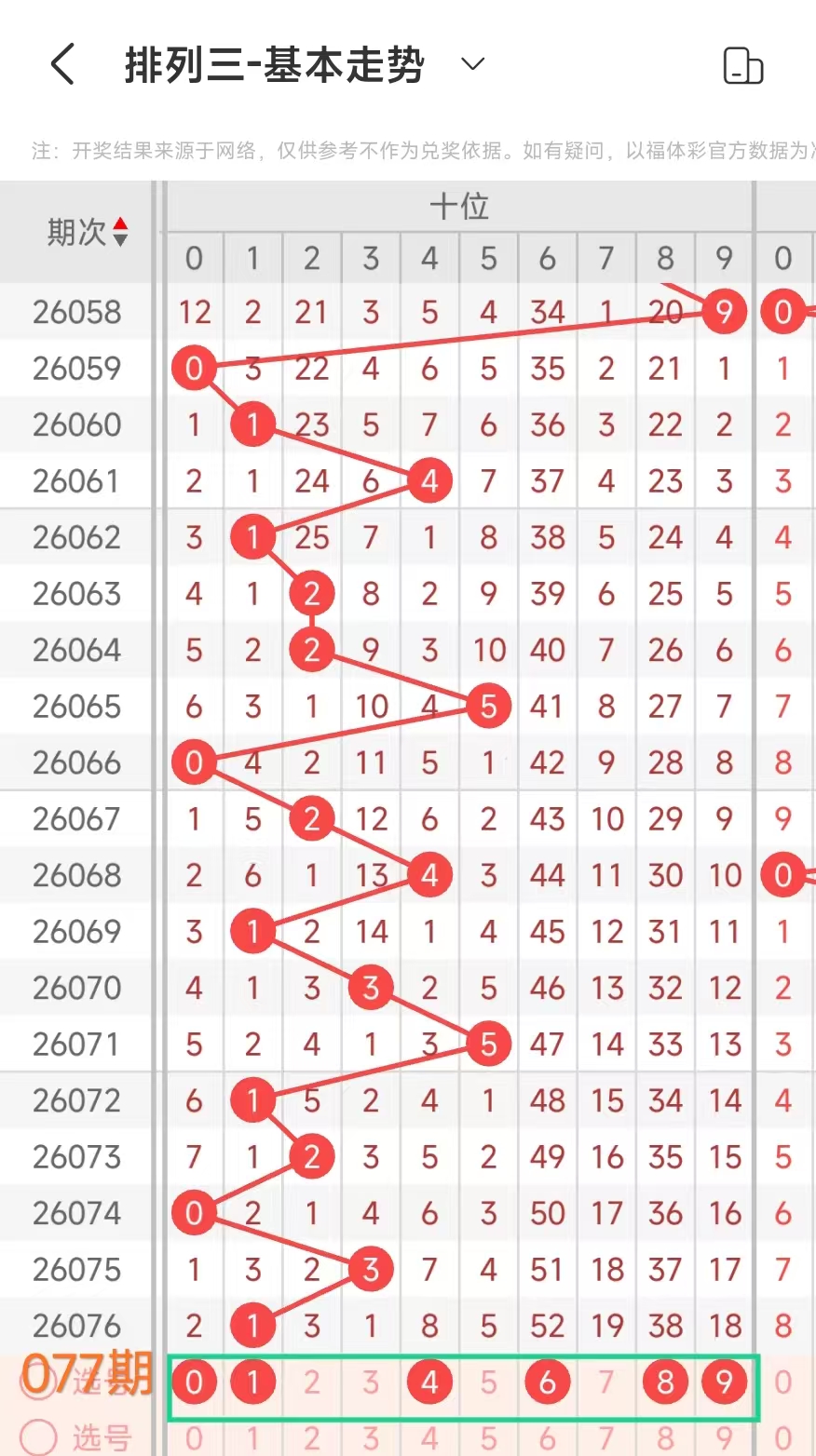Viewport: 816px width, 1456px height.
Task: Deselect number 0 in the 十位 selection row
Action: coord(194,1382)
